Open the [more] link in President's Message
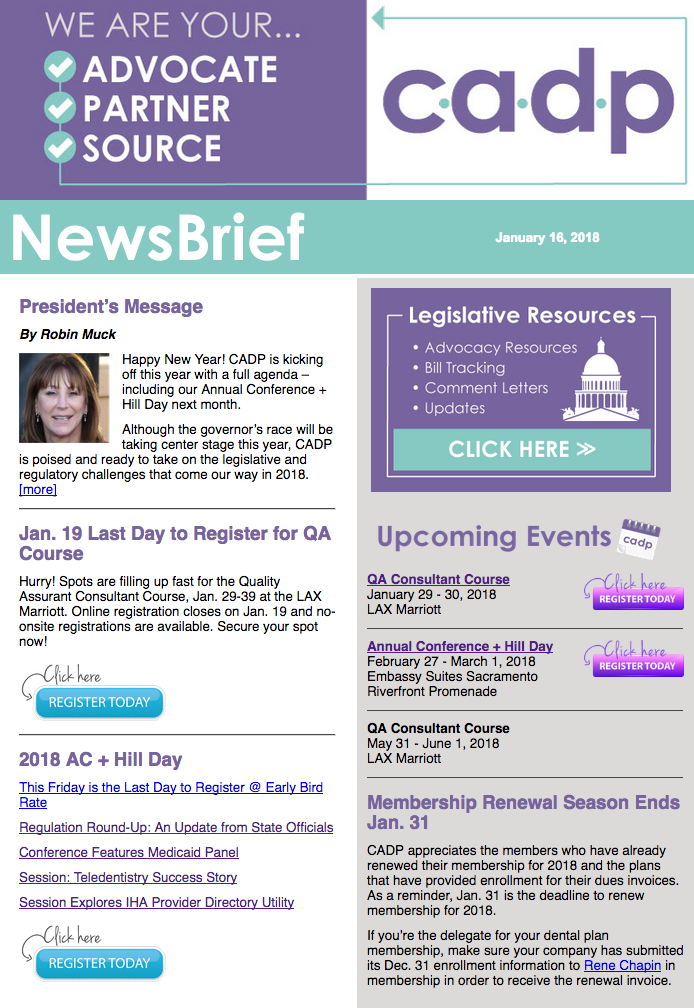This screenshot has height=1008, width=694. tap(38, 490)
